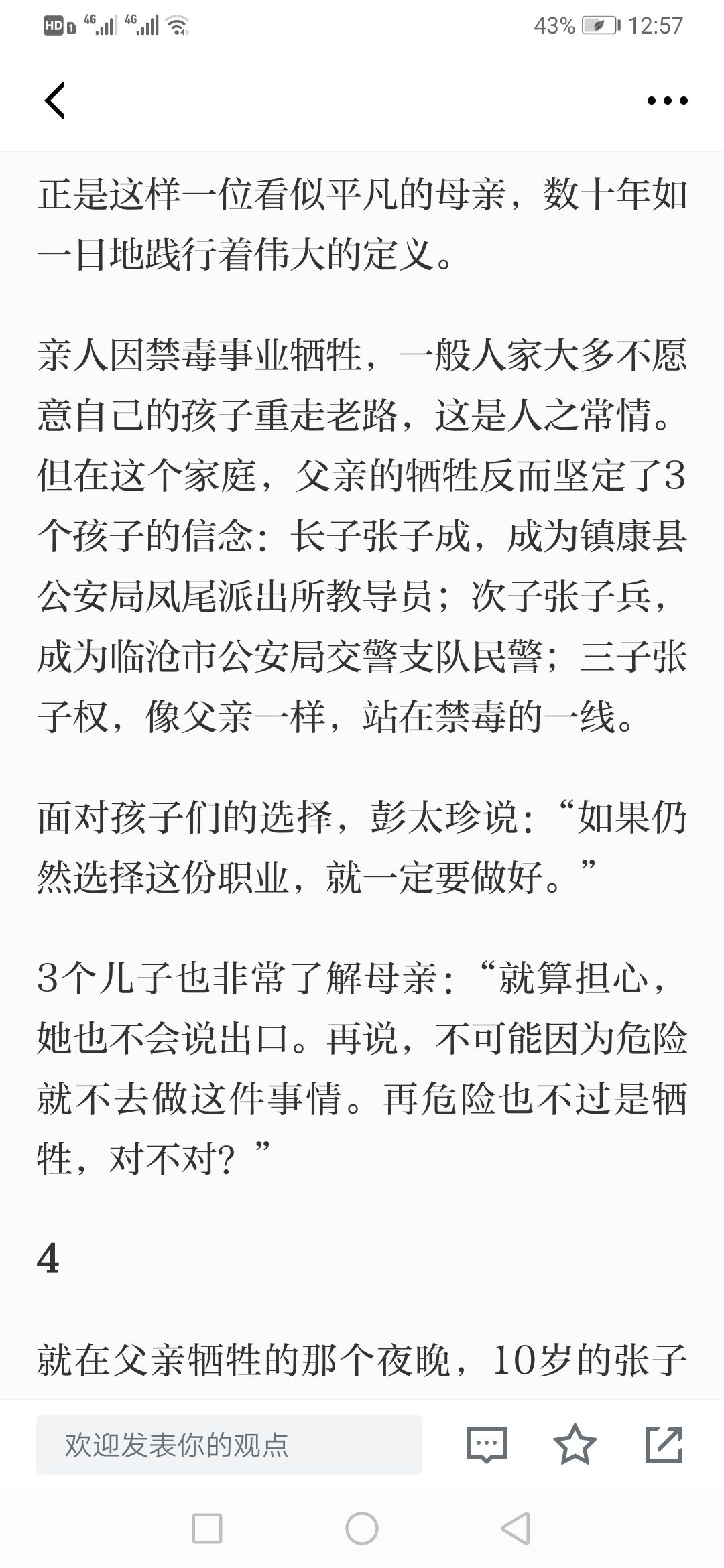
Task: Tap the system back triangle button
Action: (x=516, y=1528)
